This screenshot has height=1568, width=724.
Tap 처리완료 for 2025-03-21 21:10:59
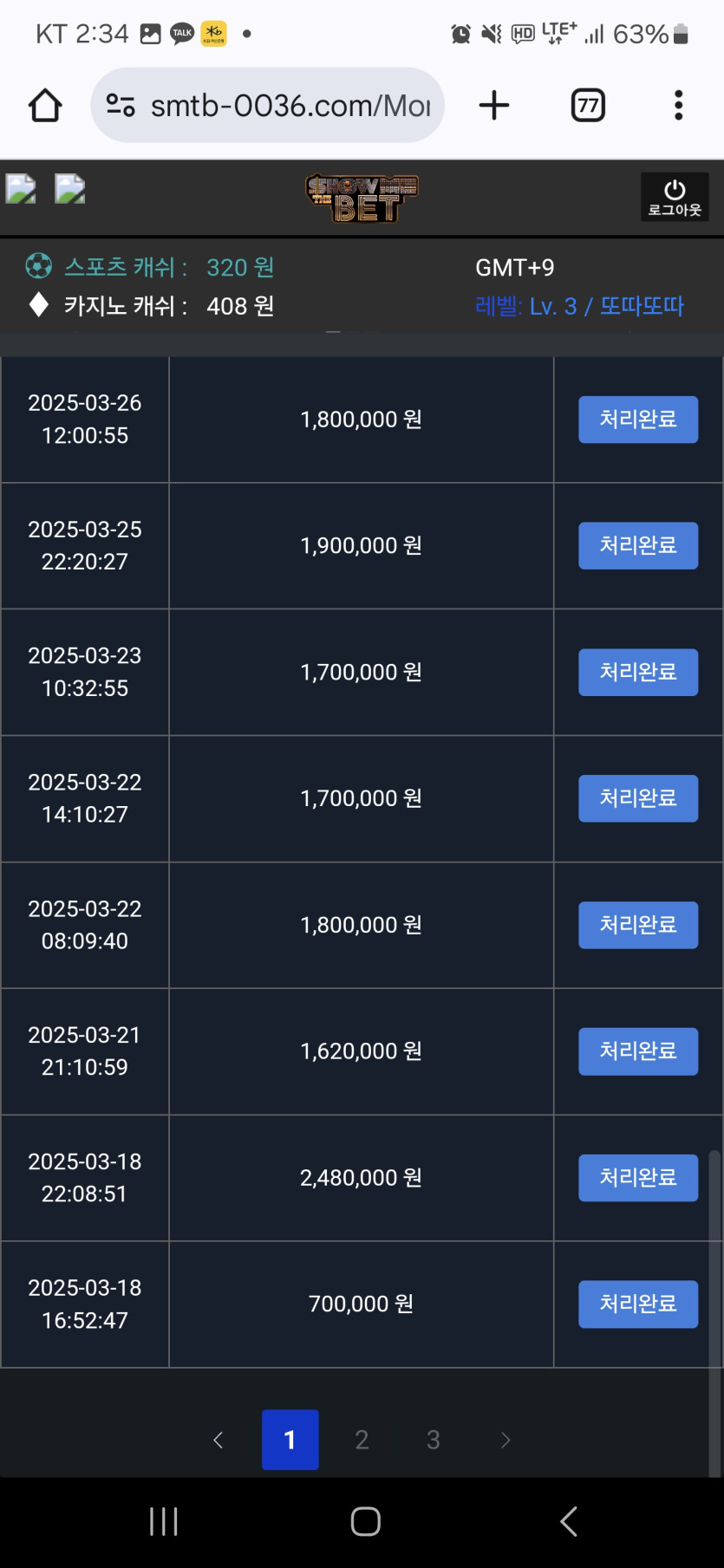click(638, 1051)
